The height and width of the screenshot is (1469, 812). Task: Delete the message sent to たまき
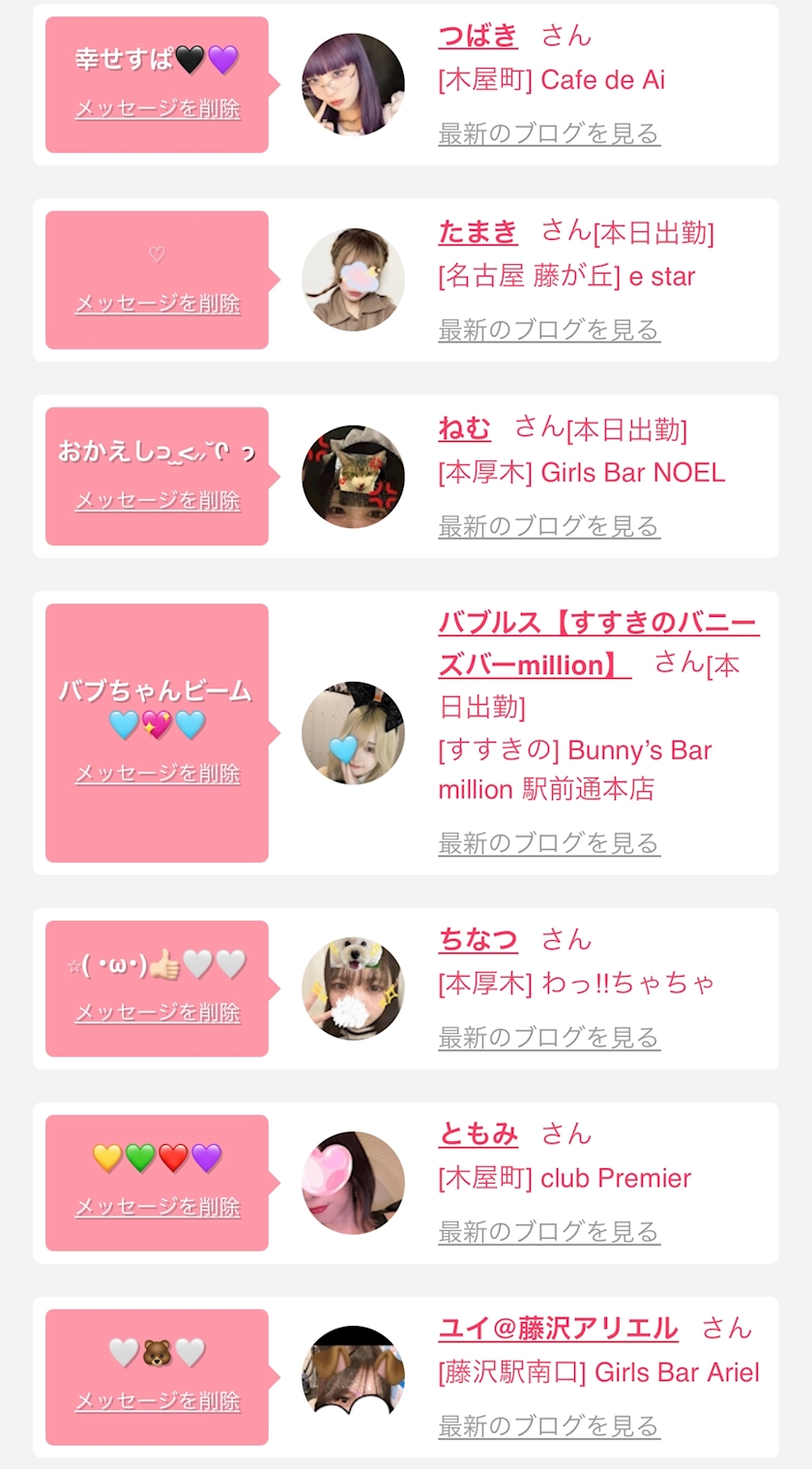[x=158, y=304]
